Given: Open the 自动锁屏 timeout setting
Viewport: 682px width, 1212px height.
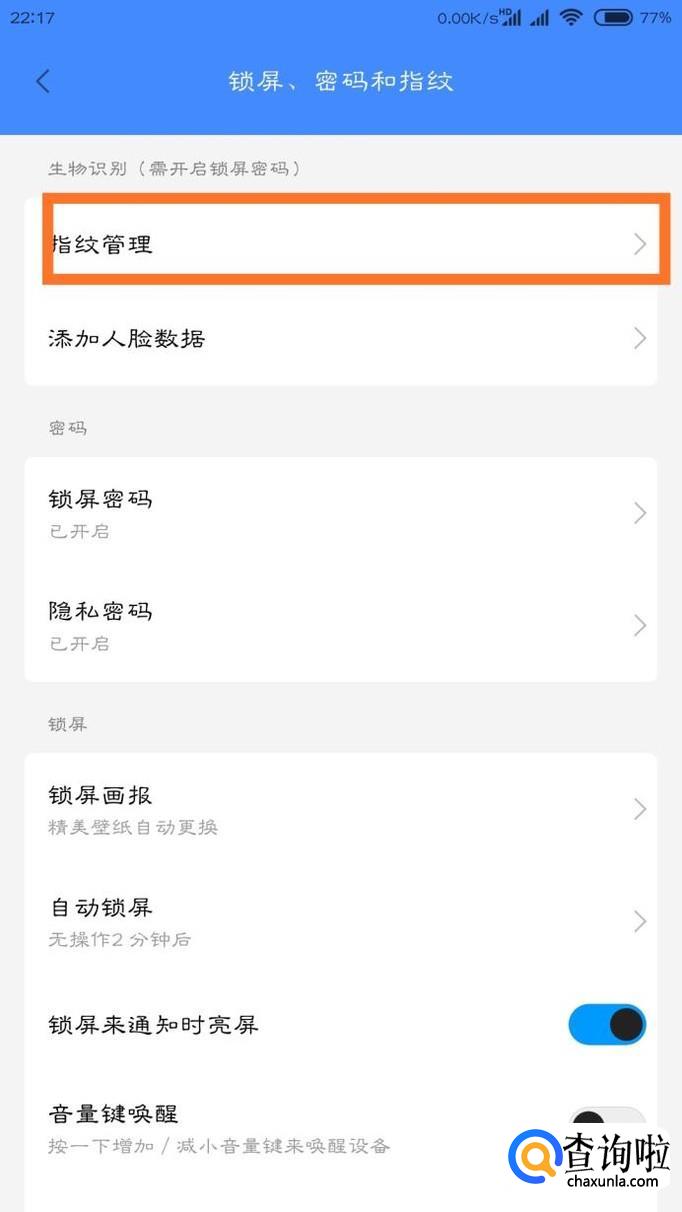Looking at the screenshot, I should pyautogui.click(x=340, y=921).
